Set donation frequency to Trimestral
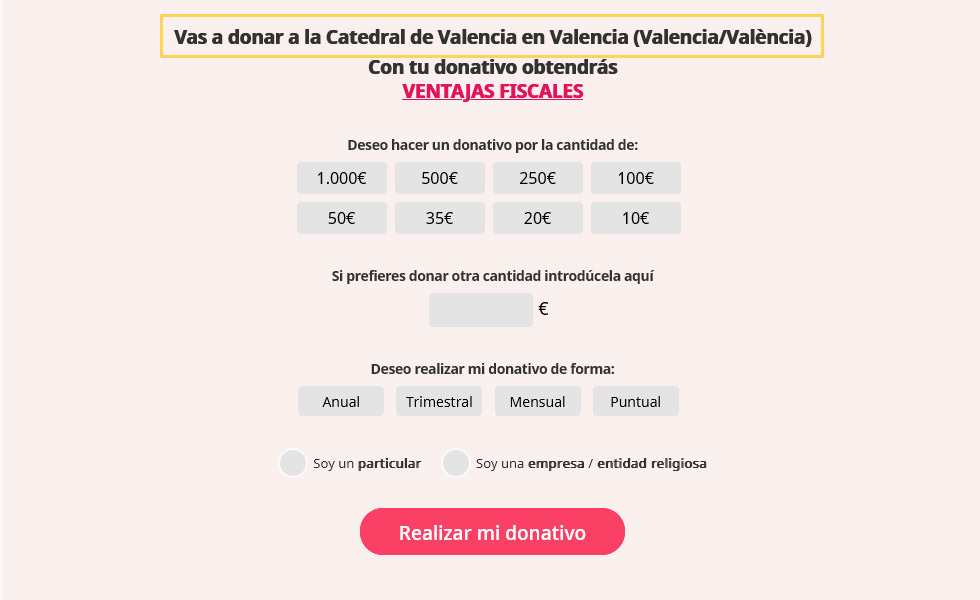Viewport: 980px width, 600px height. [439, 401]
